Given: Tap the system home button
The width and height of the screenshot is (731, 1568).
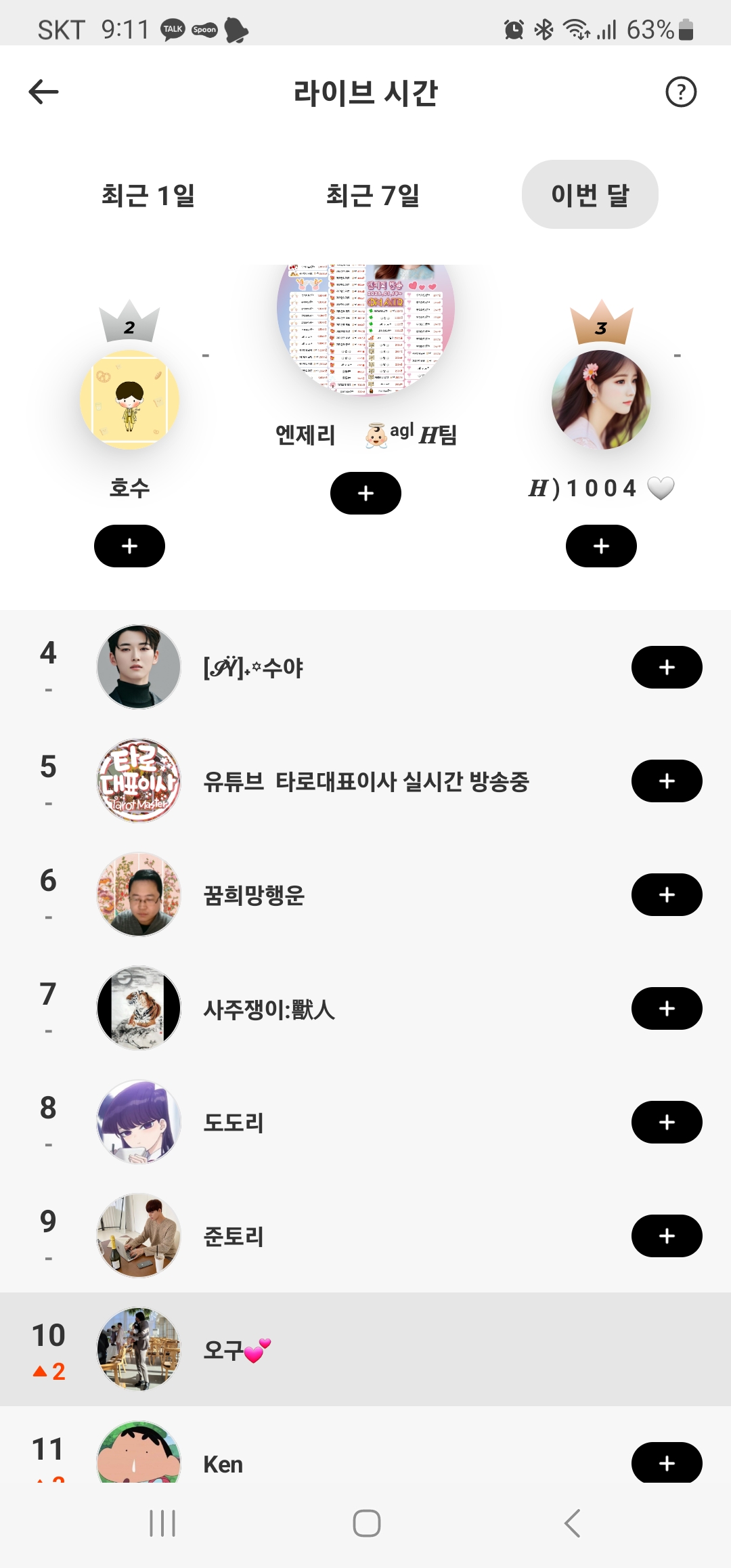Looking at the screenshot, I should [x=366, y=1523].
